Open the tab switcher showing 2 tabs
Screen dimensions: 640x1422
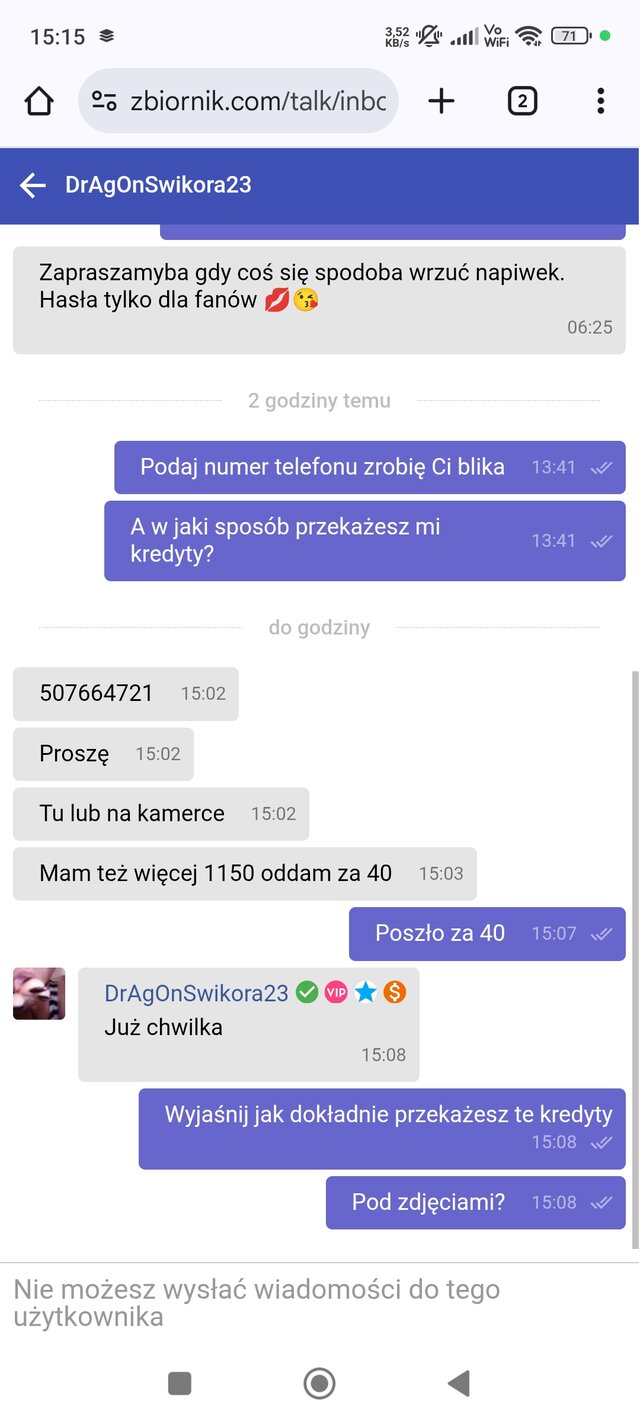pyautogui.click(x=522, y=101)
